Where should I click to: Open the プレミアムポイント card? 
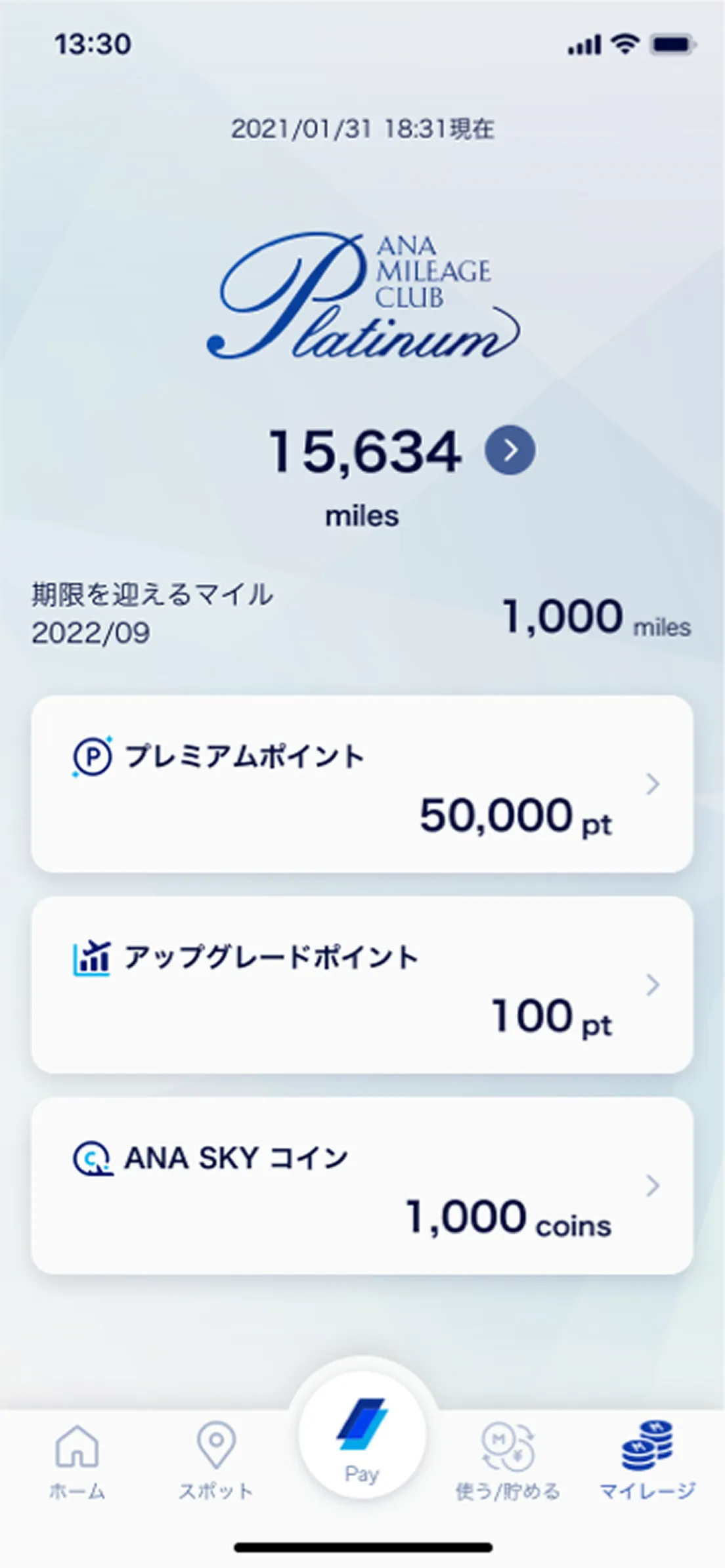362,784
